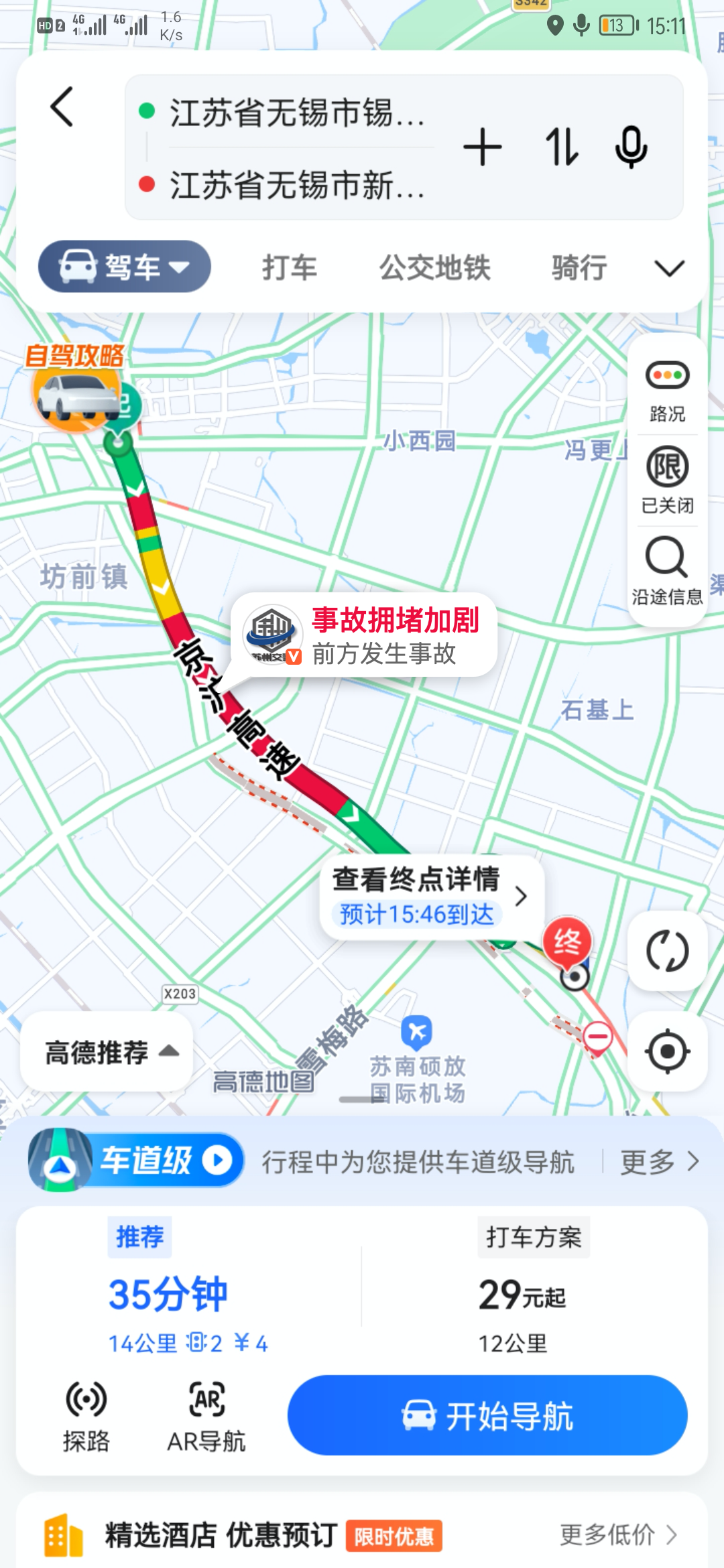
Task: Open 沿途信息 search along route
Action: pyautogui.click(x=667, y=570)
